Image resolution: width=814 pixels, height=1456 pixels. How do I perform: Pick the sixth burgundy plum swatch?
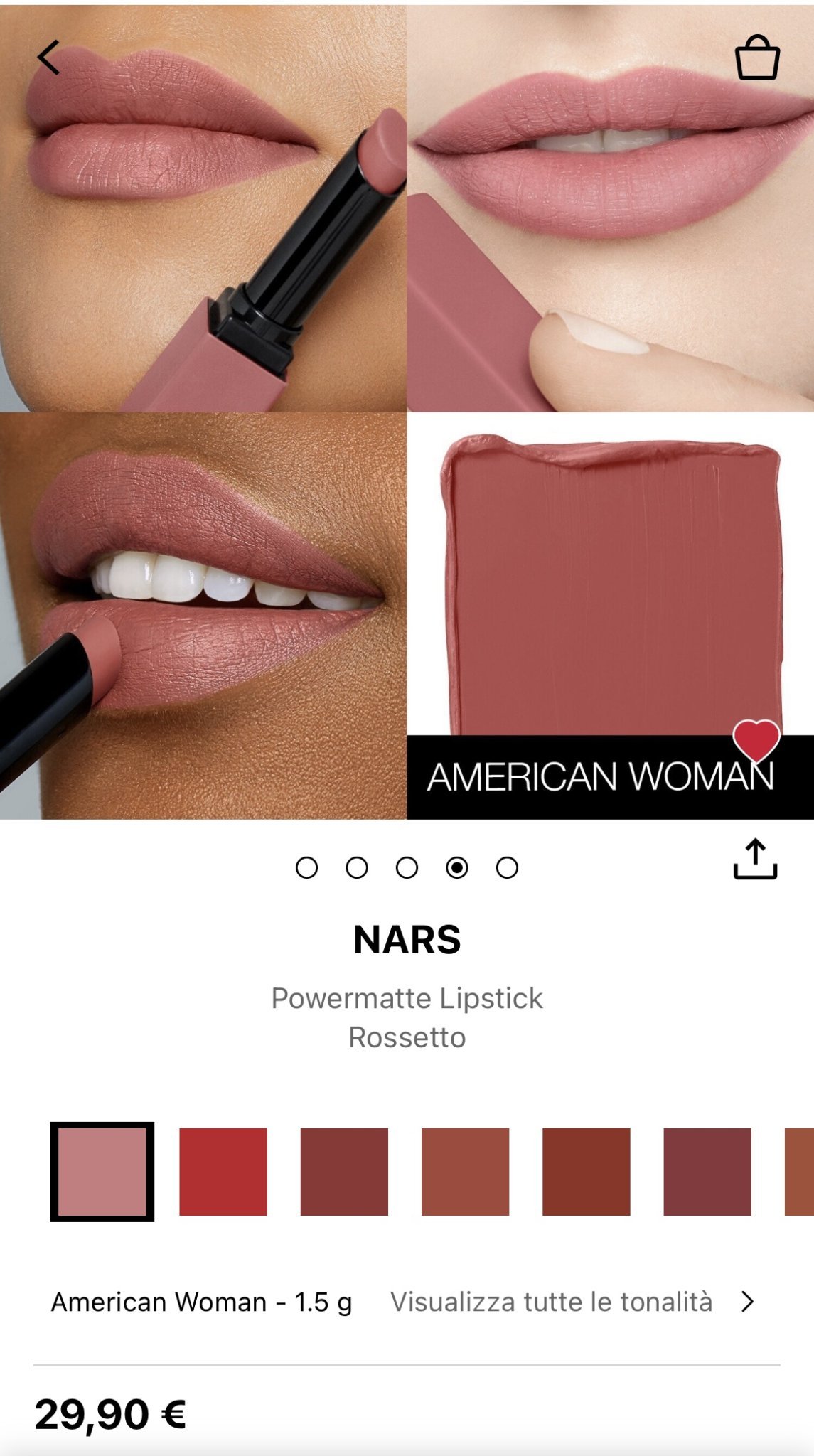(x=707, y=1172)
